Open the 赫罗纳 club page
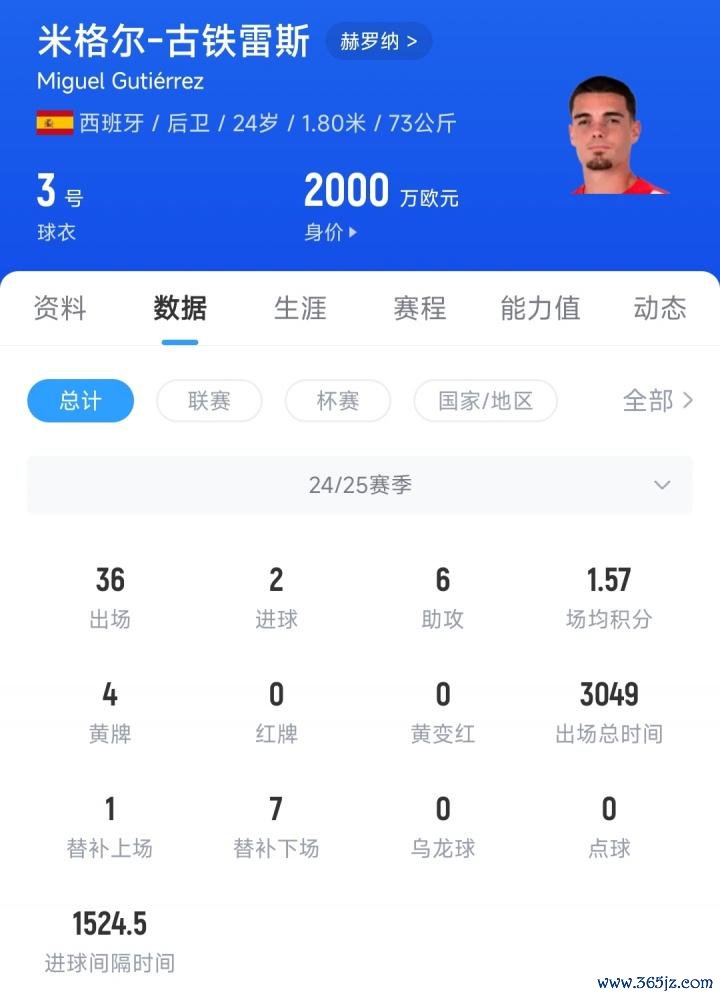720x998 pixels. [379, 42]
